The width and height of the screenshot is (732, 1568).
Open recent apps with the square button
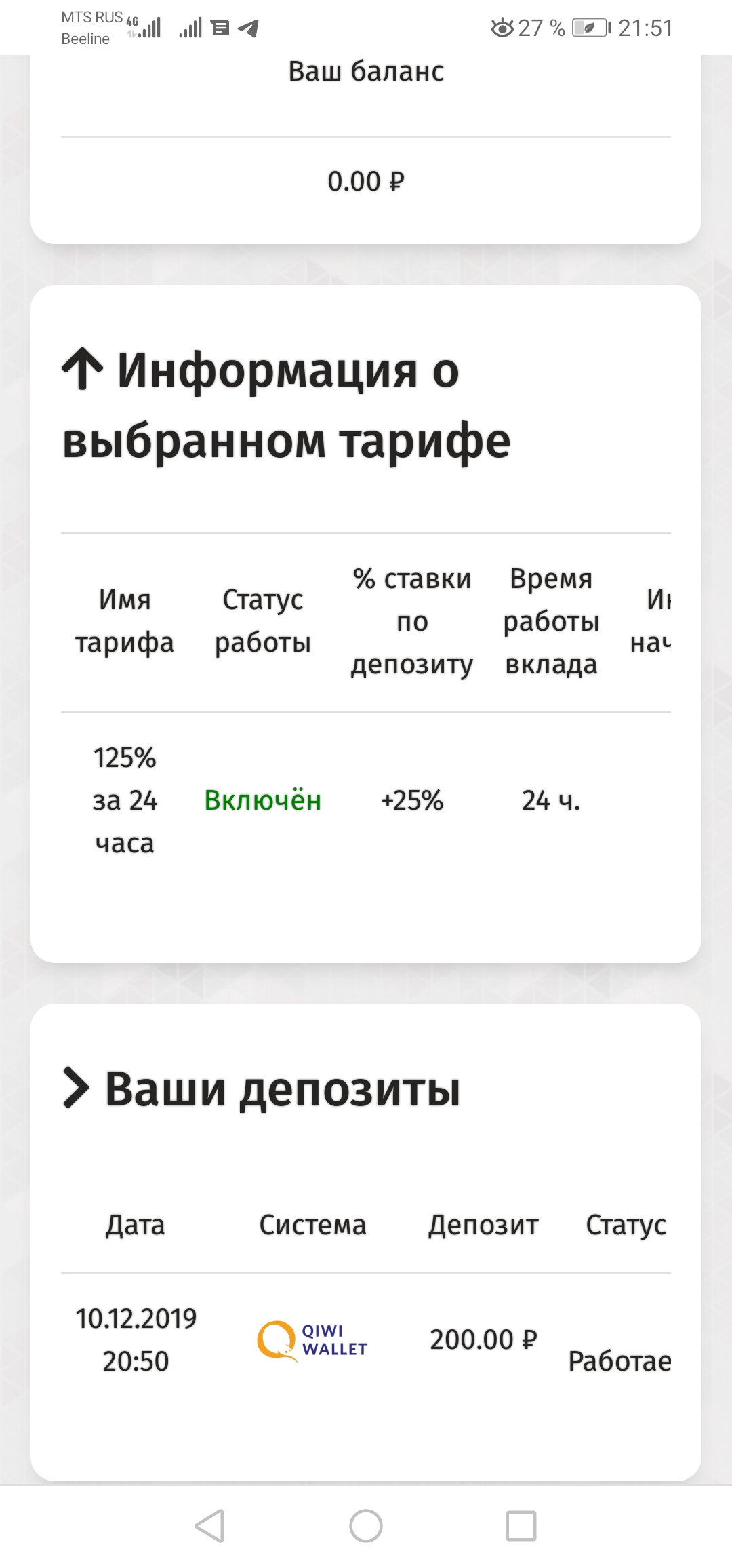click(521, 1526)
